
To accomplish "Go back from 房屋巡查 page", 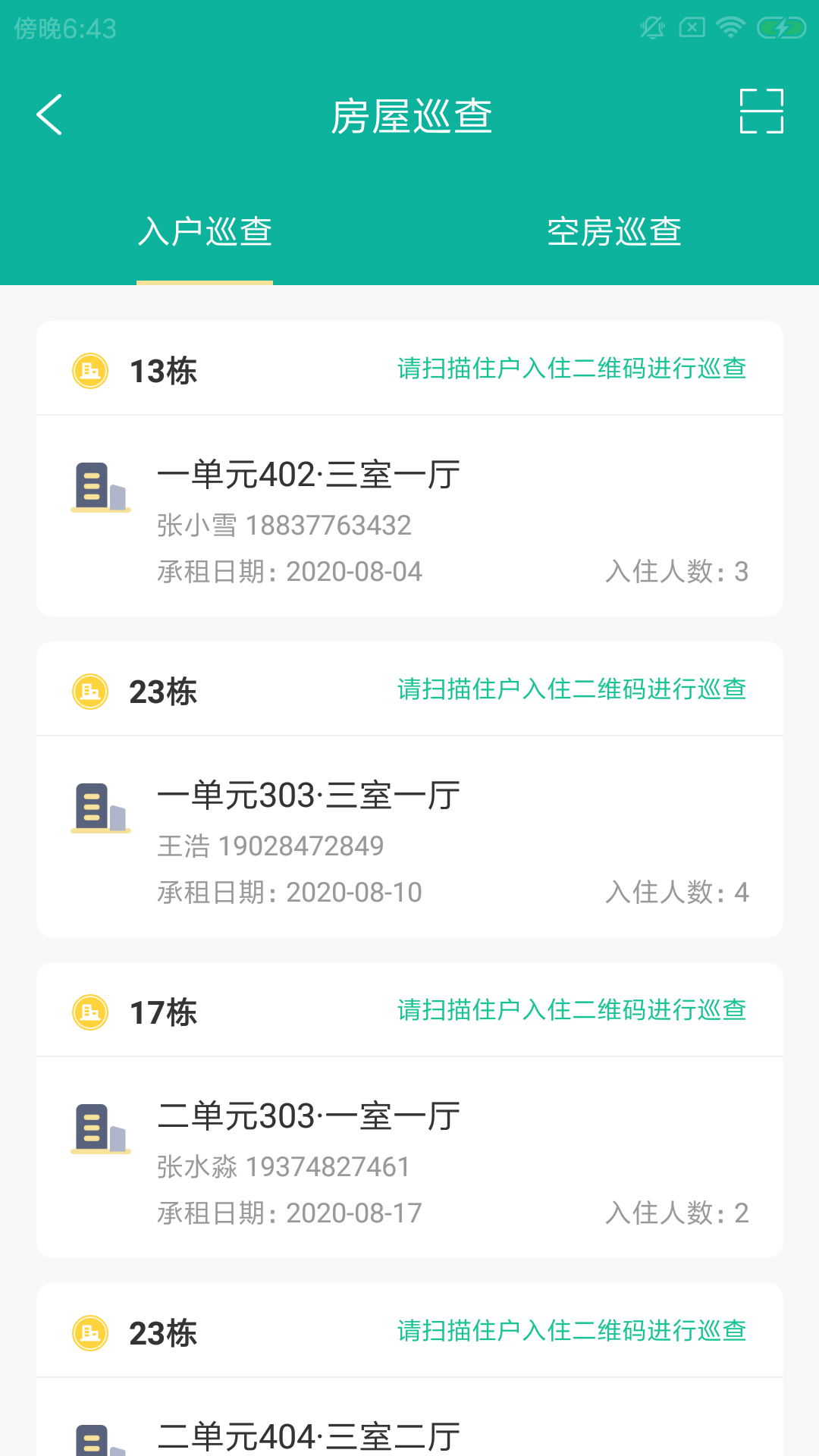I will (x=50, y=115).
